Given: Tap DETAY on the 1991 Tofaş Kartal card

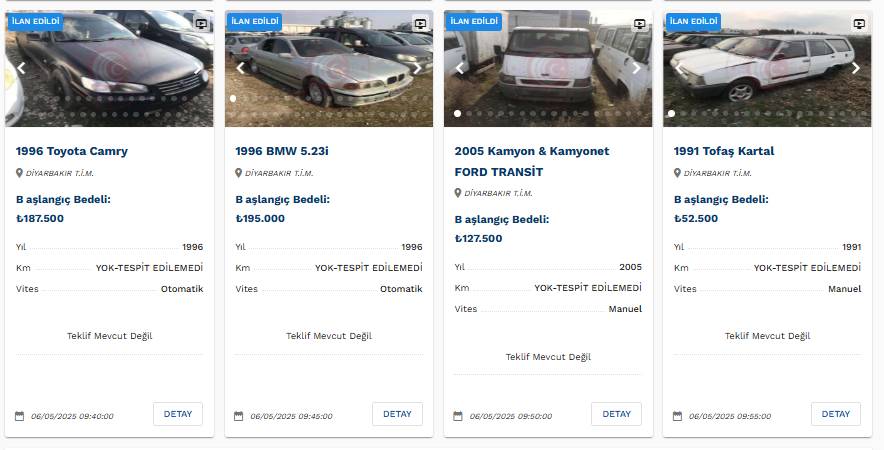Looking at the screenshot, I should click(835, 414).
